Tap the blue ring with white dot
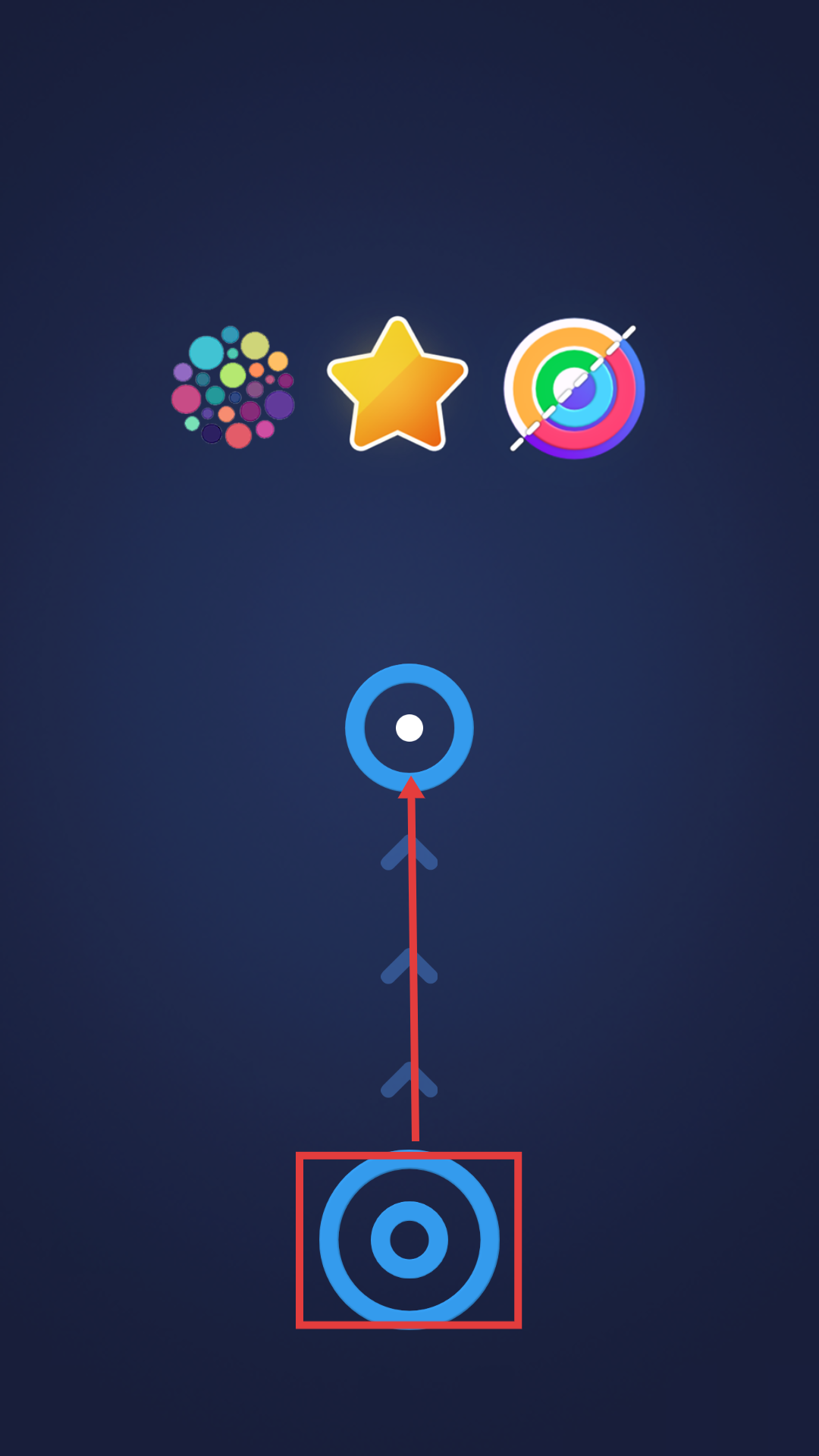This screenshot has height=1456, width=819. (x=409, y=728)
